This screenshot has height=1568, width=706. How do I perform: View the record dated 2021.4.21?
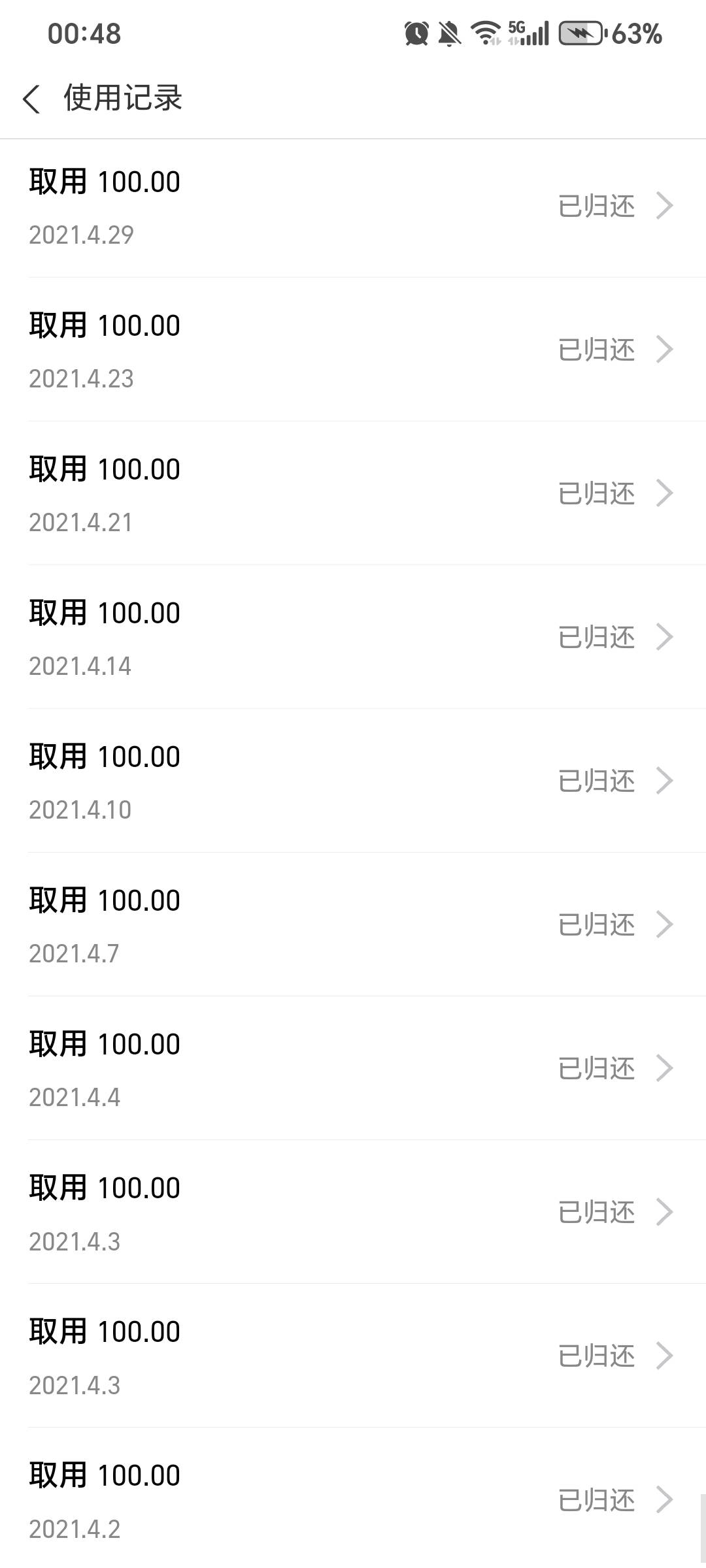353,493
